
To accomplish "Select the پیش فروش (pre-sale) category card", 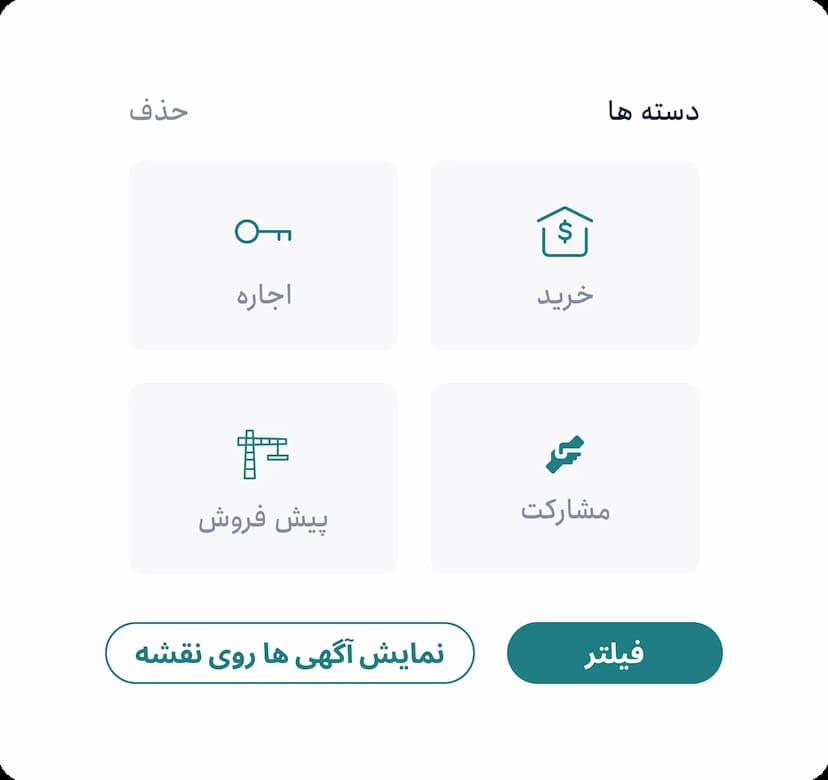I will pos(263,478).
